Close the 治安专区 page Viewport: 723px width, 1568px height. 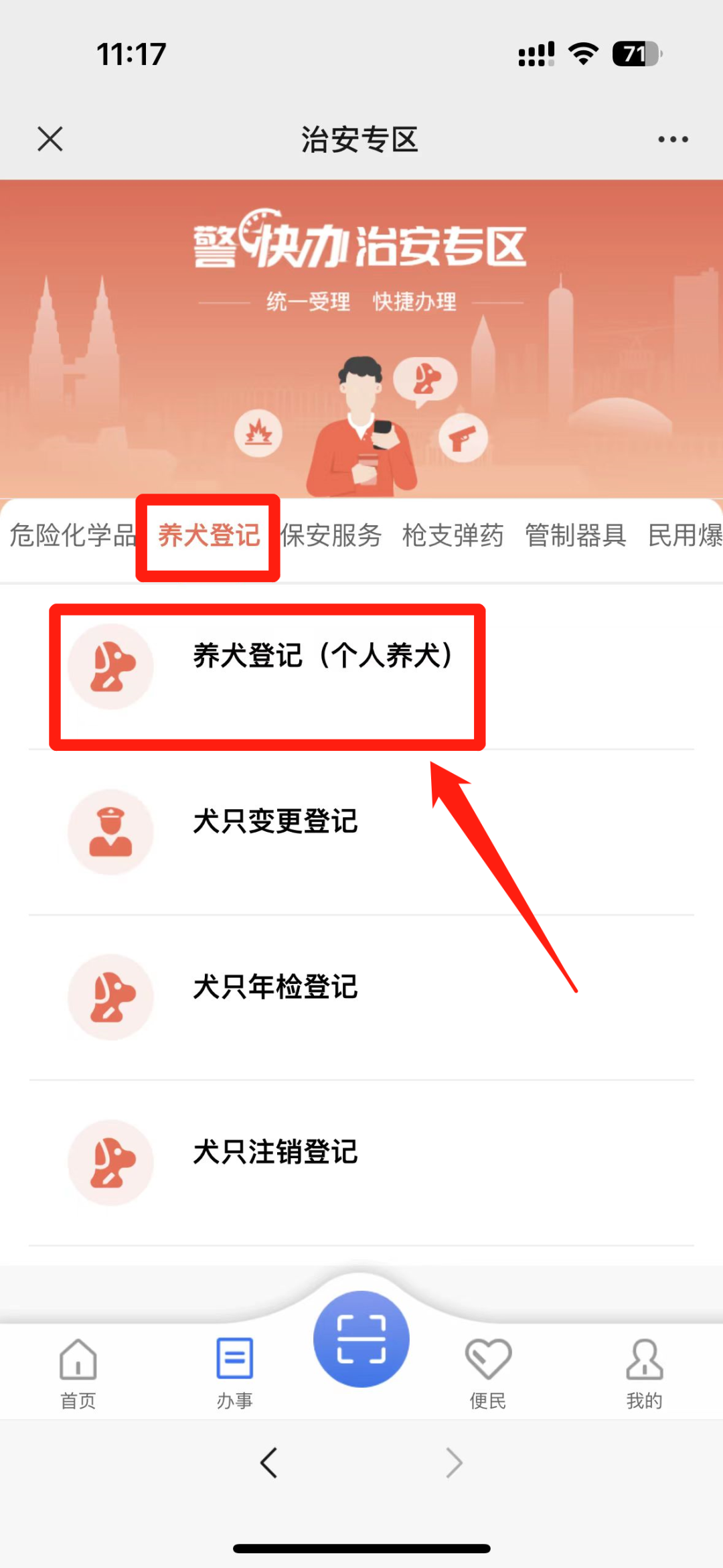(50, 139)
